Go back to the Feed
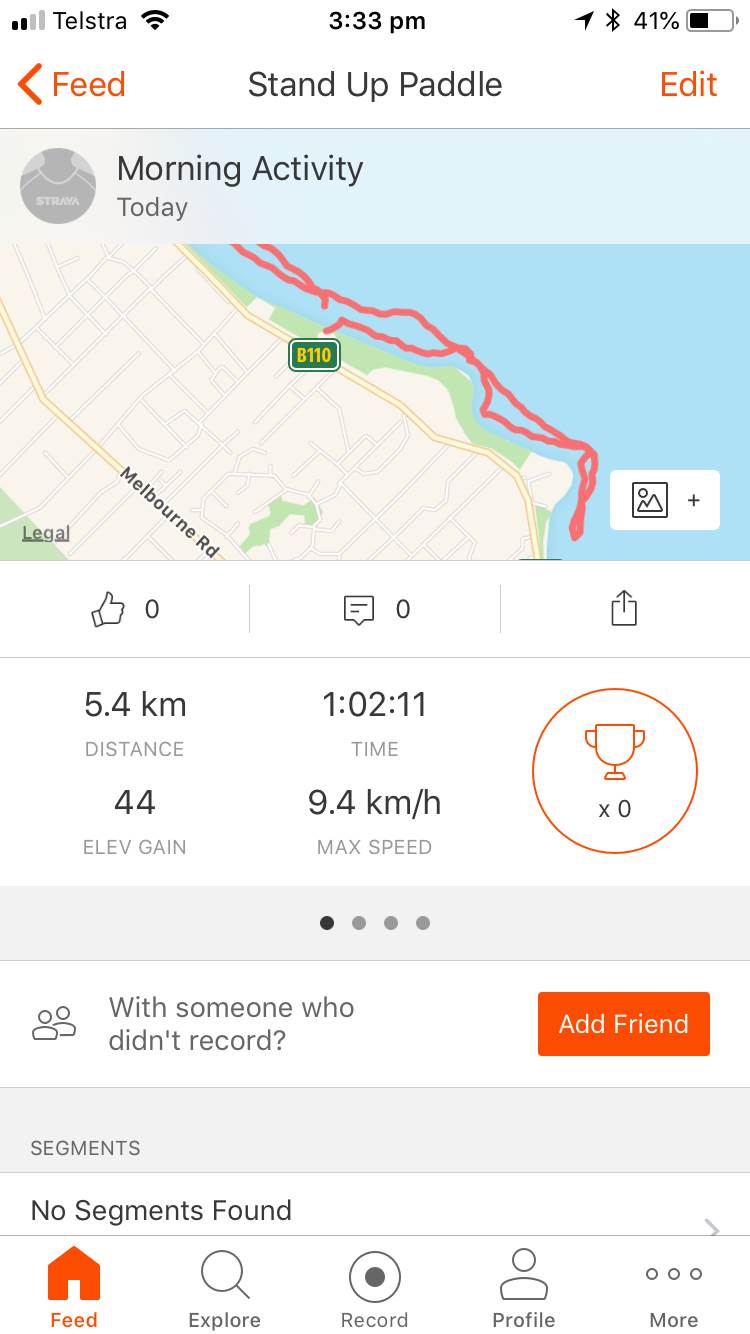Image resolution: width=750 pixels, height=1334 pixels. coord(72,85)
